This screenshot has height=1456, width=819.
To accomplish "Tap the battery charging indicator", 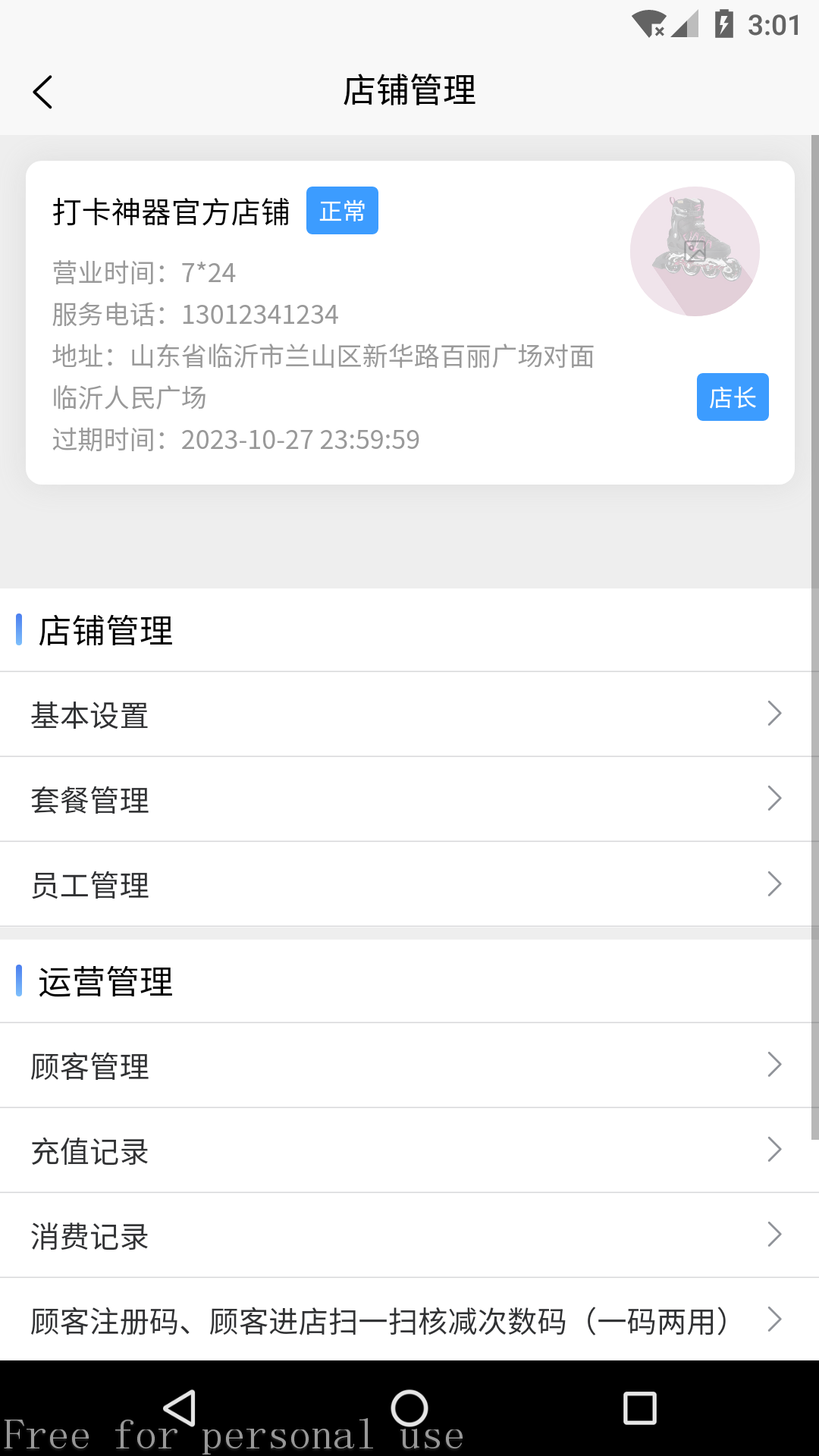I will pyautogui.click(x=720, y=25).
